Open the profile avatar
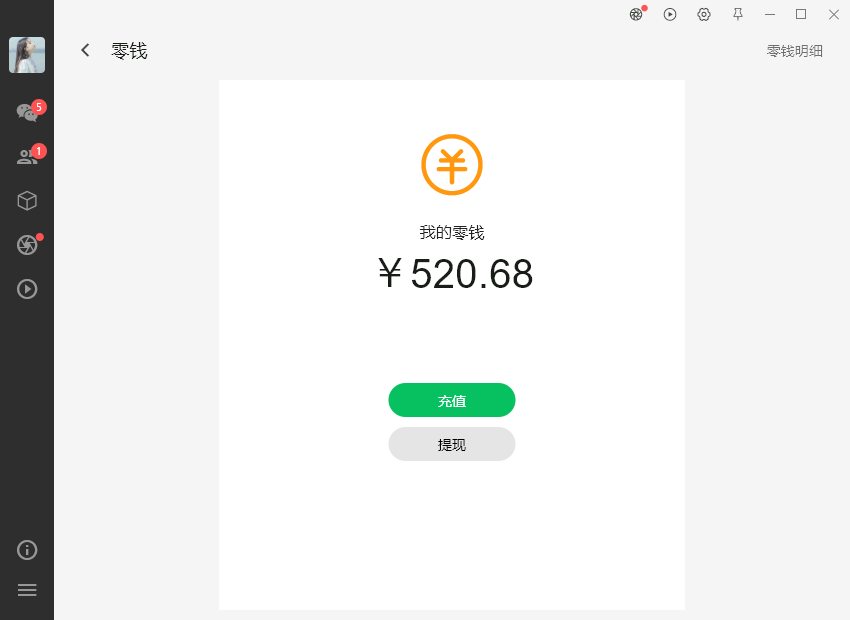This screenshot has width=850, height=620. click(27, 55)
